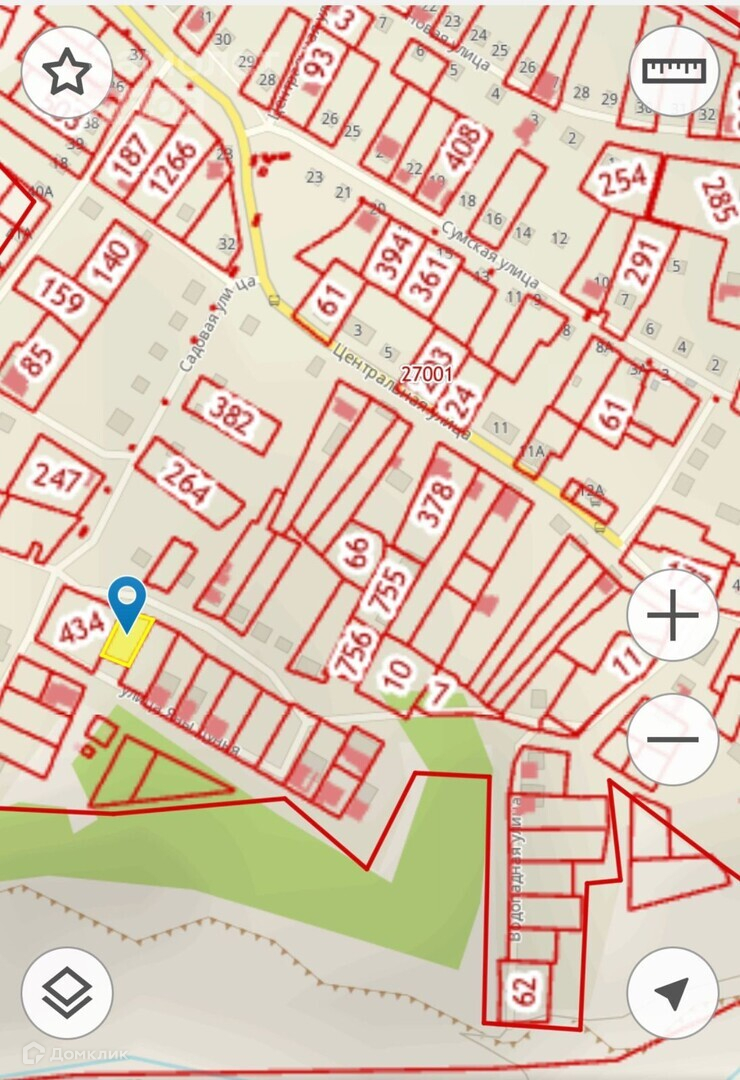The width and height of the screenshot is (740, 1080).
Task: Open the map layers selector
Action: coord(67,993)
